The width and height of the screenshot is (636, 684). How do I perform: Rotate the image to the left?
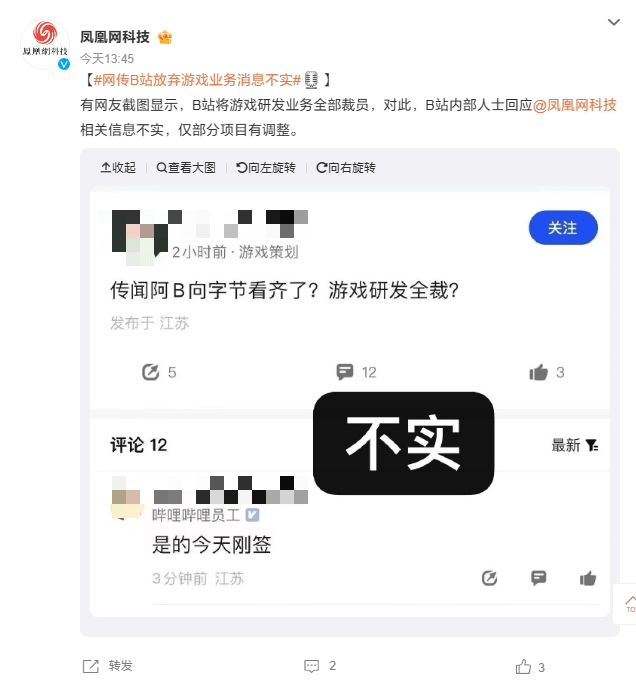pyautogui.click(x=266, y=168)
